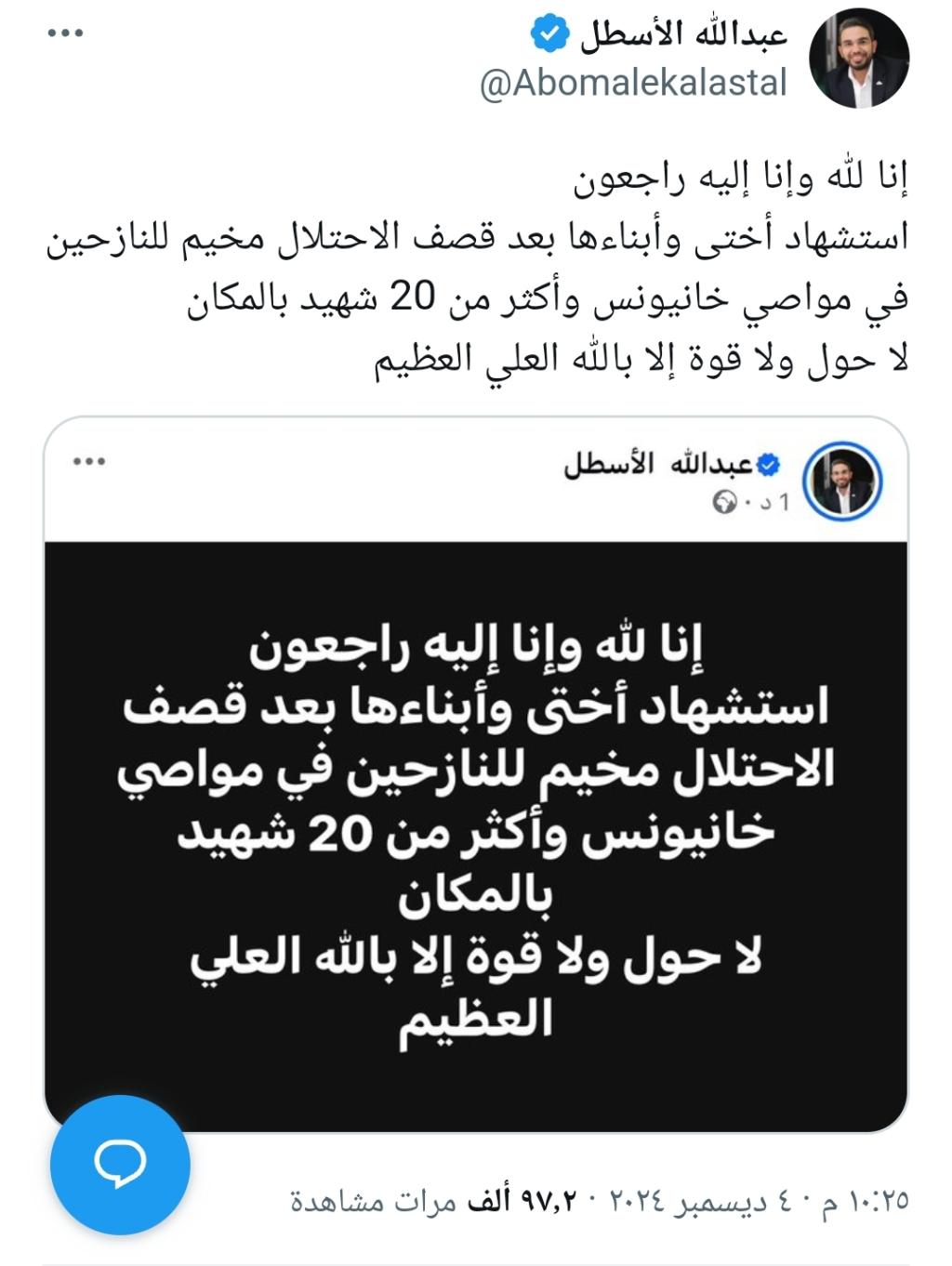Open the tweet's view count details

pos(401,1201)
